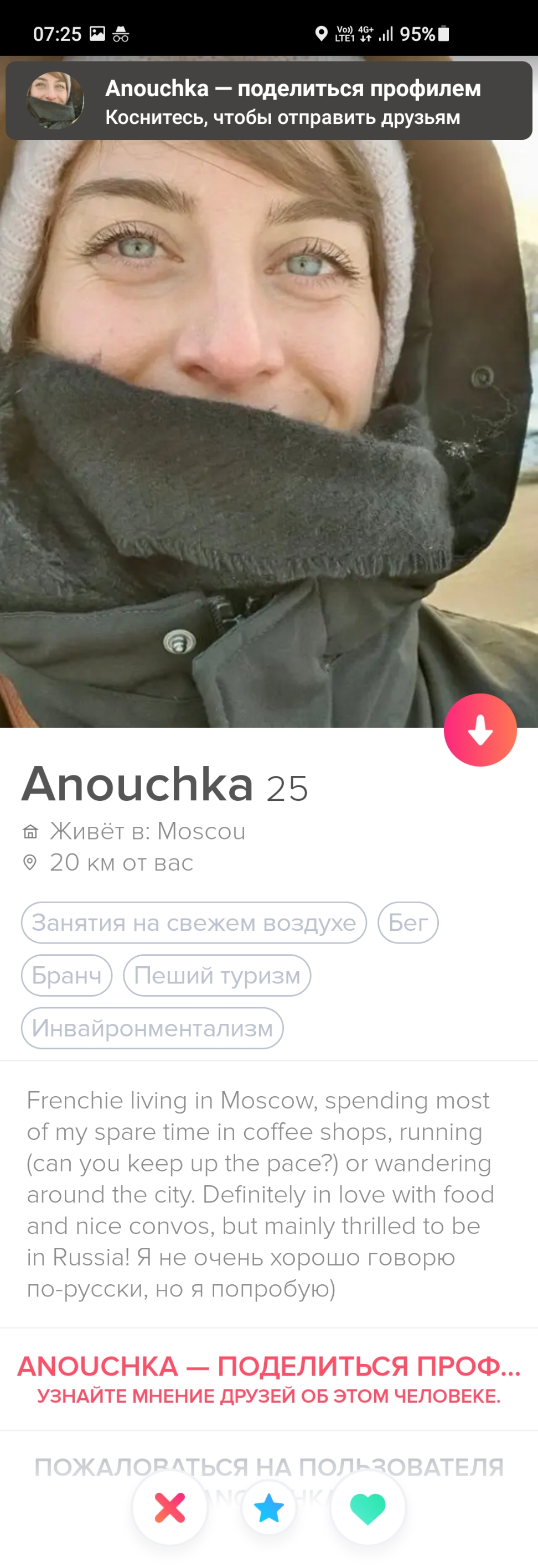Like Anouchka with the green heart
The height and width of the screenshot is (1568, 538).
click(x=368, y=1508)
